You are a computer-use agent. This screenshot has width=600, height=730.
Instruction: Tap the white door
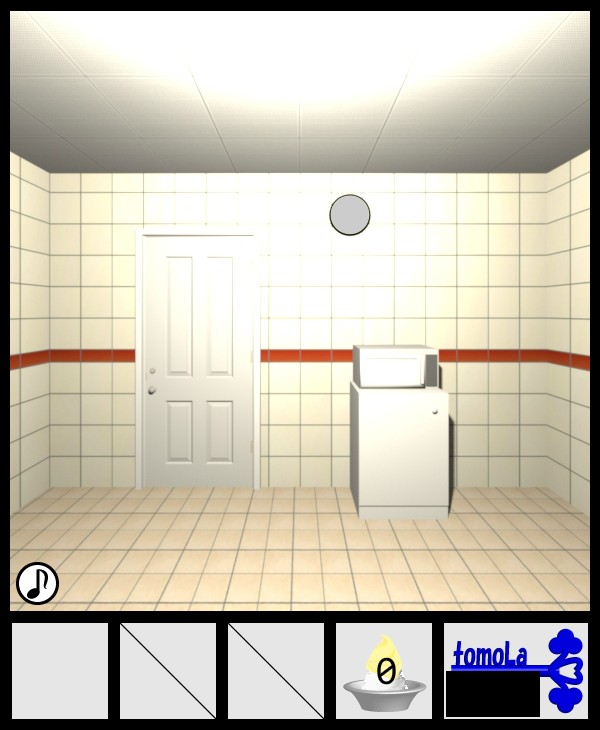coord(198,360)
